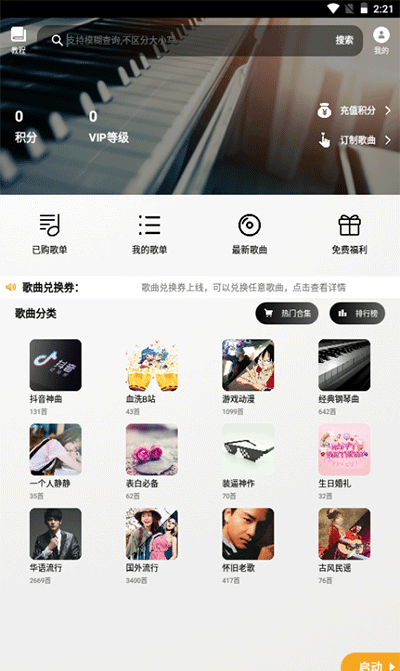Viewport: 400px width, 671px height.
Task: Open the 我的 profile icon
Action: [381, 40]
